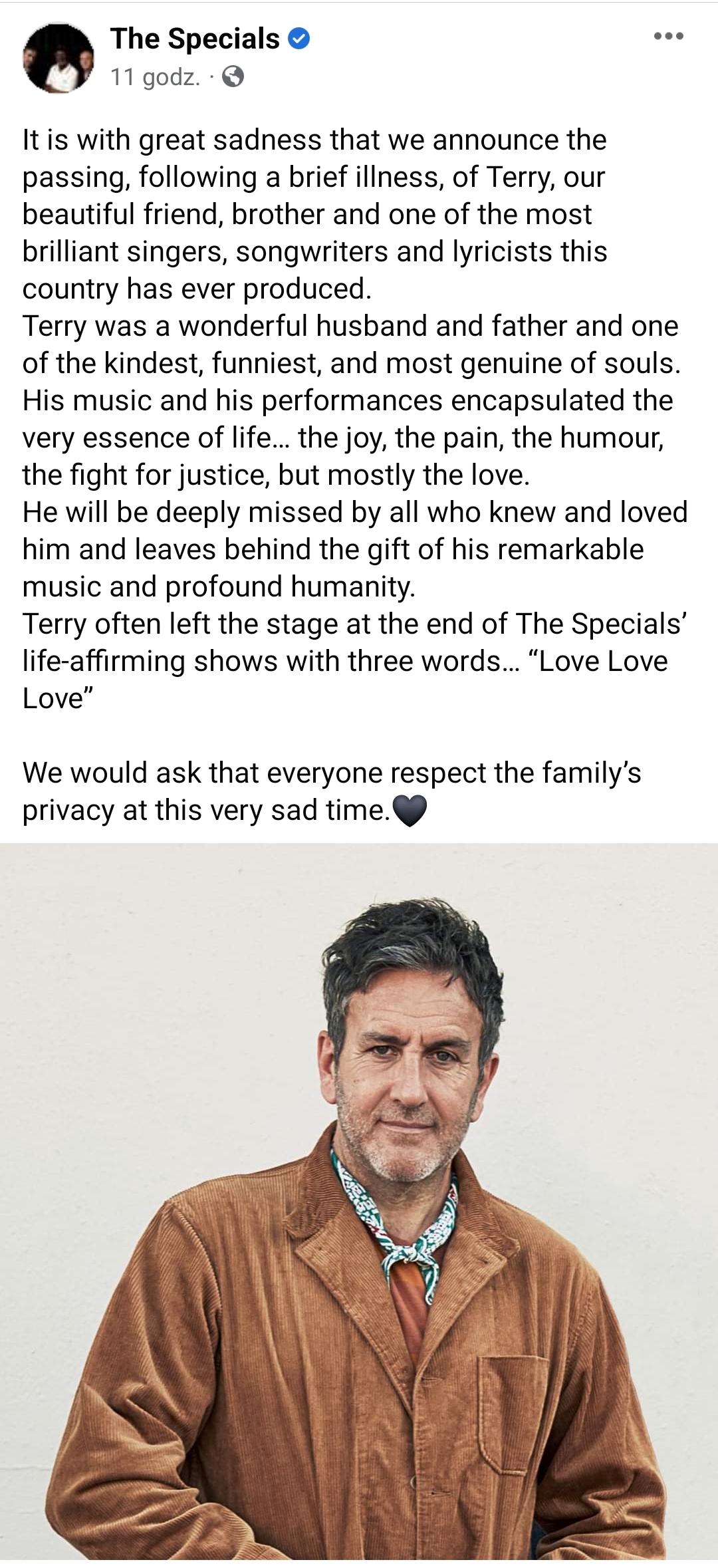Open The Specials profile picture

click(x=58, y=58)
